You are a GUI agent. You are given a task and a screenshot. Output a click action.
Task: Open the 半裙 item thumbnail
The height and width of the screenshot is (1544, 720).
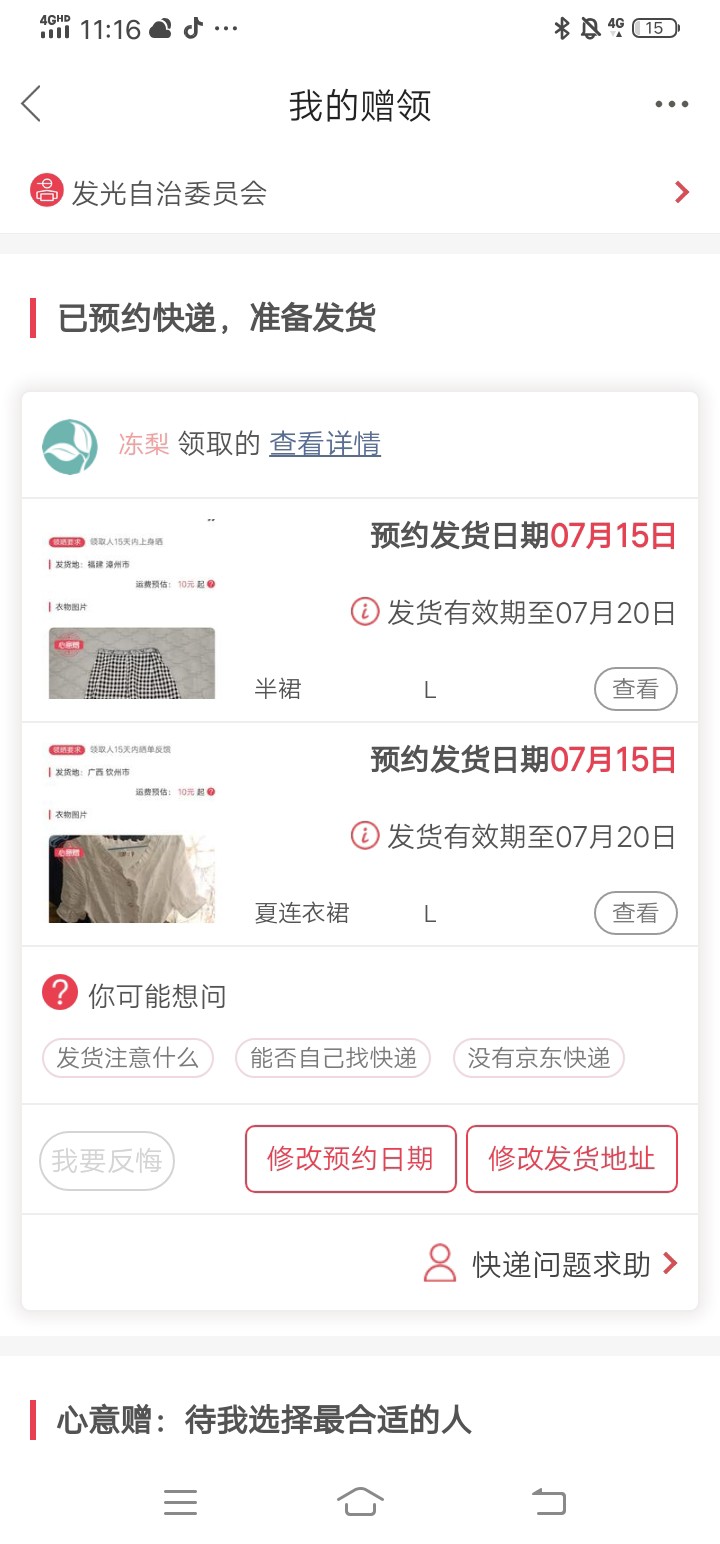click(132, 610)
